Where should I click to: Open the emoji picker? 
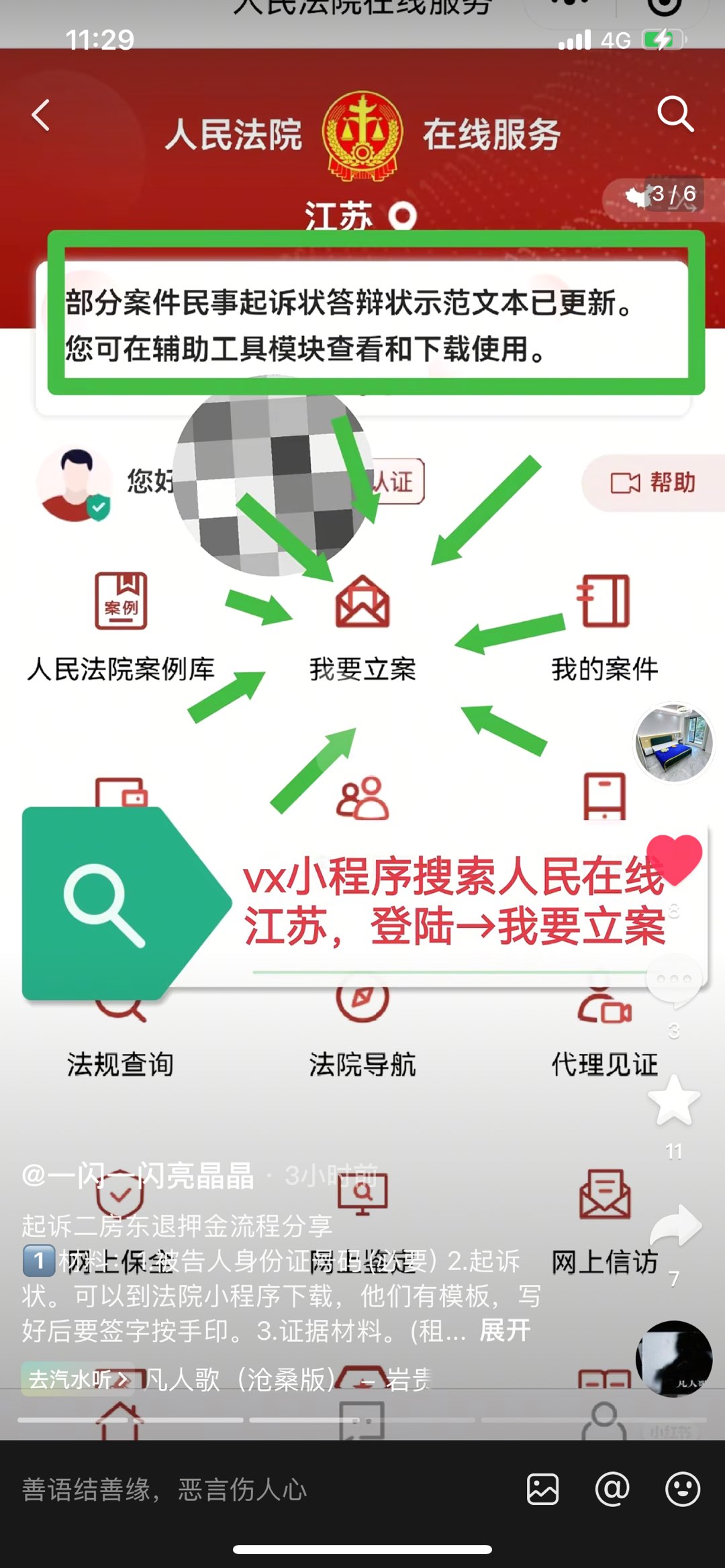pos(683,1490)
